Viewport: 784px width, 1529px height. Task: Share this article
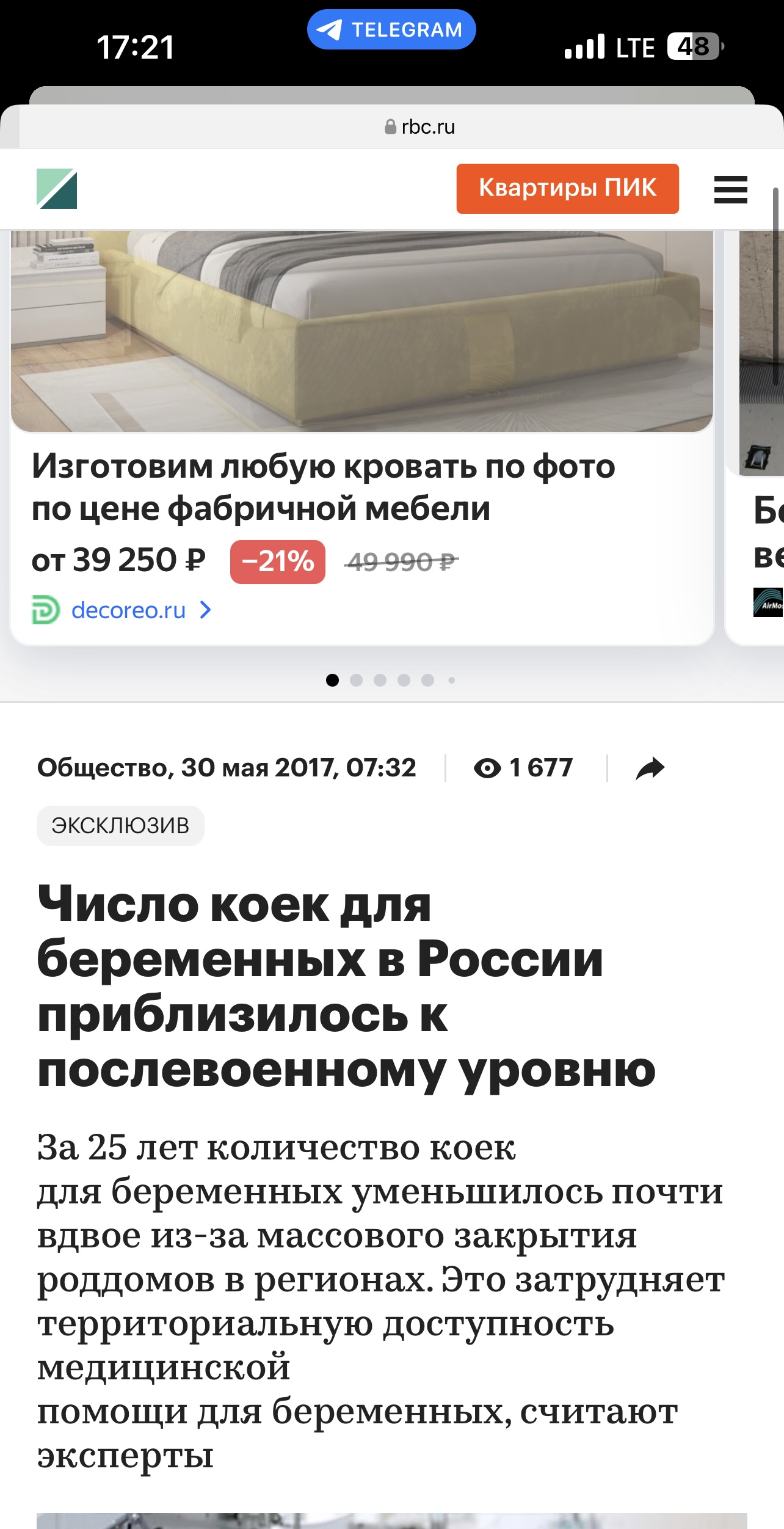click(650, 768)
